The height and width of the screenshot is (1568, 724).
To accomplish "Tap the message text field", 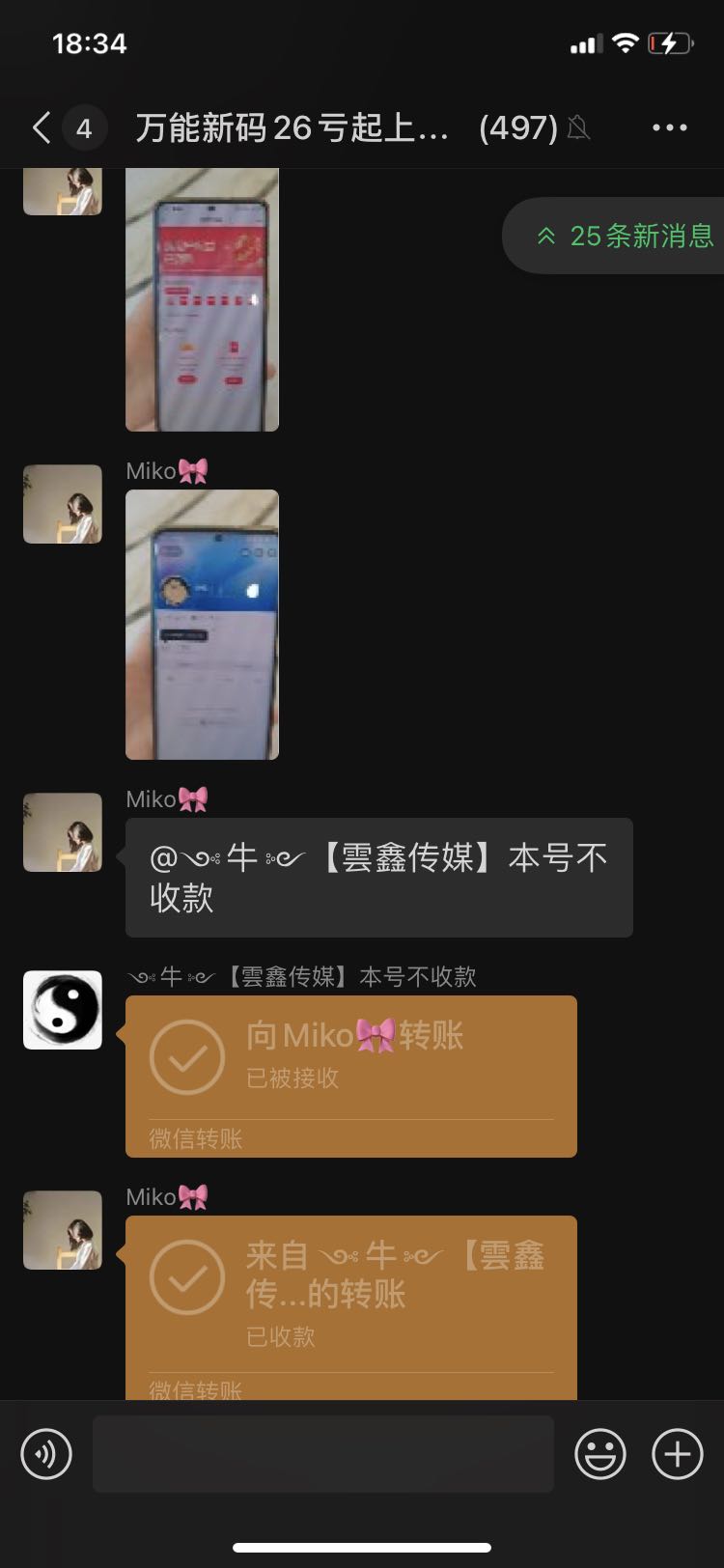I will pyautogui.click(x=322, y=1453).
